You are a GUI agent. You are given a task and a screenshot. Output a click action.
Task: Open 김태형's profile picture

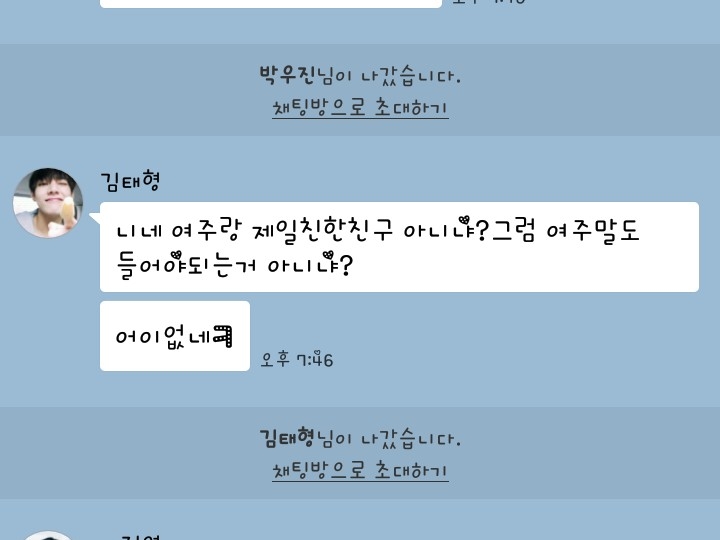[x=48, y=203]
